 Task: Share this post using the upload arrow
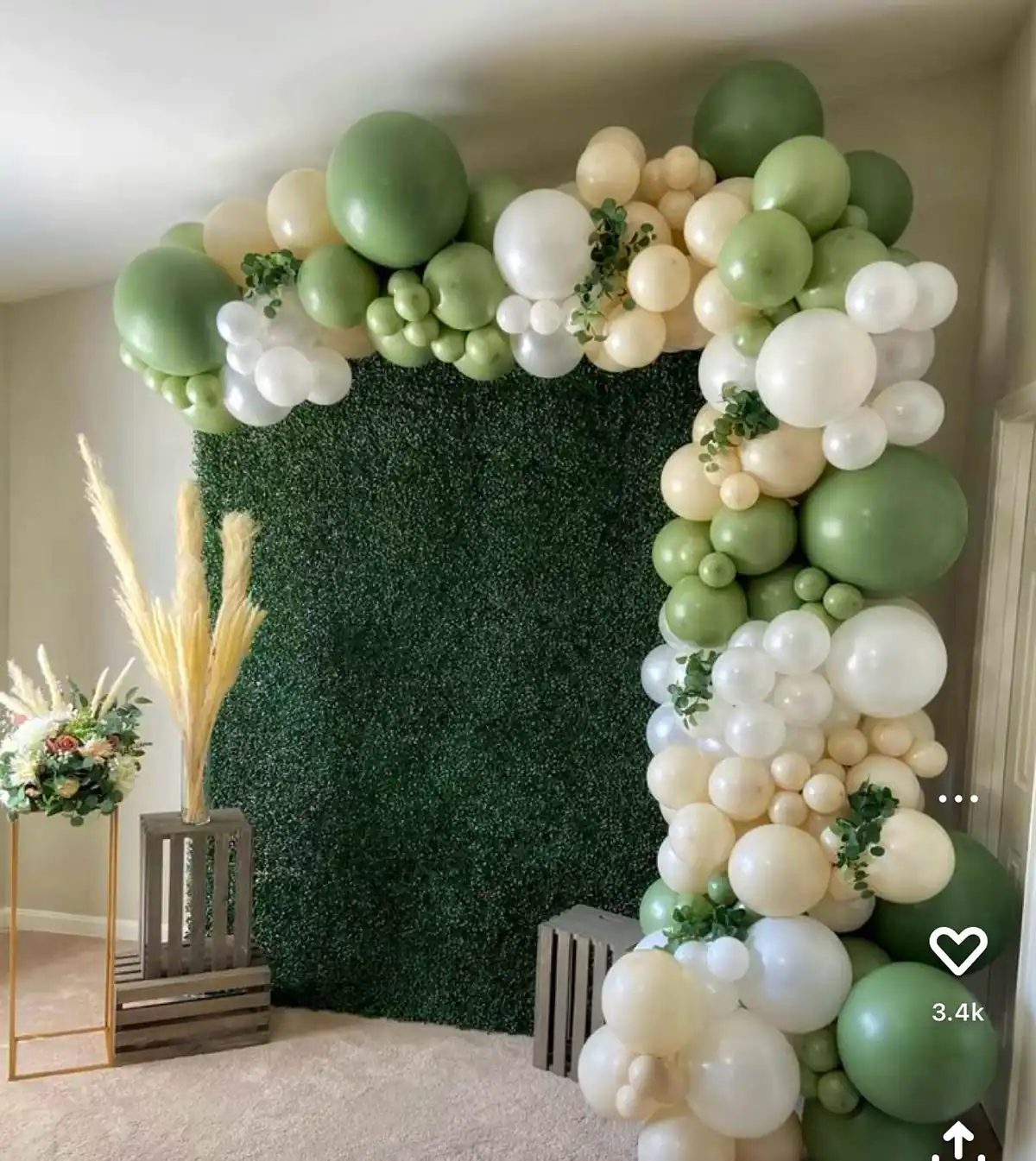957,1143
